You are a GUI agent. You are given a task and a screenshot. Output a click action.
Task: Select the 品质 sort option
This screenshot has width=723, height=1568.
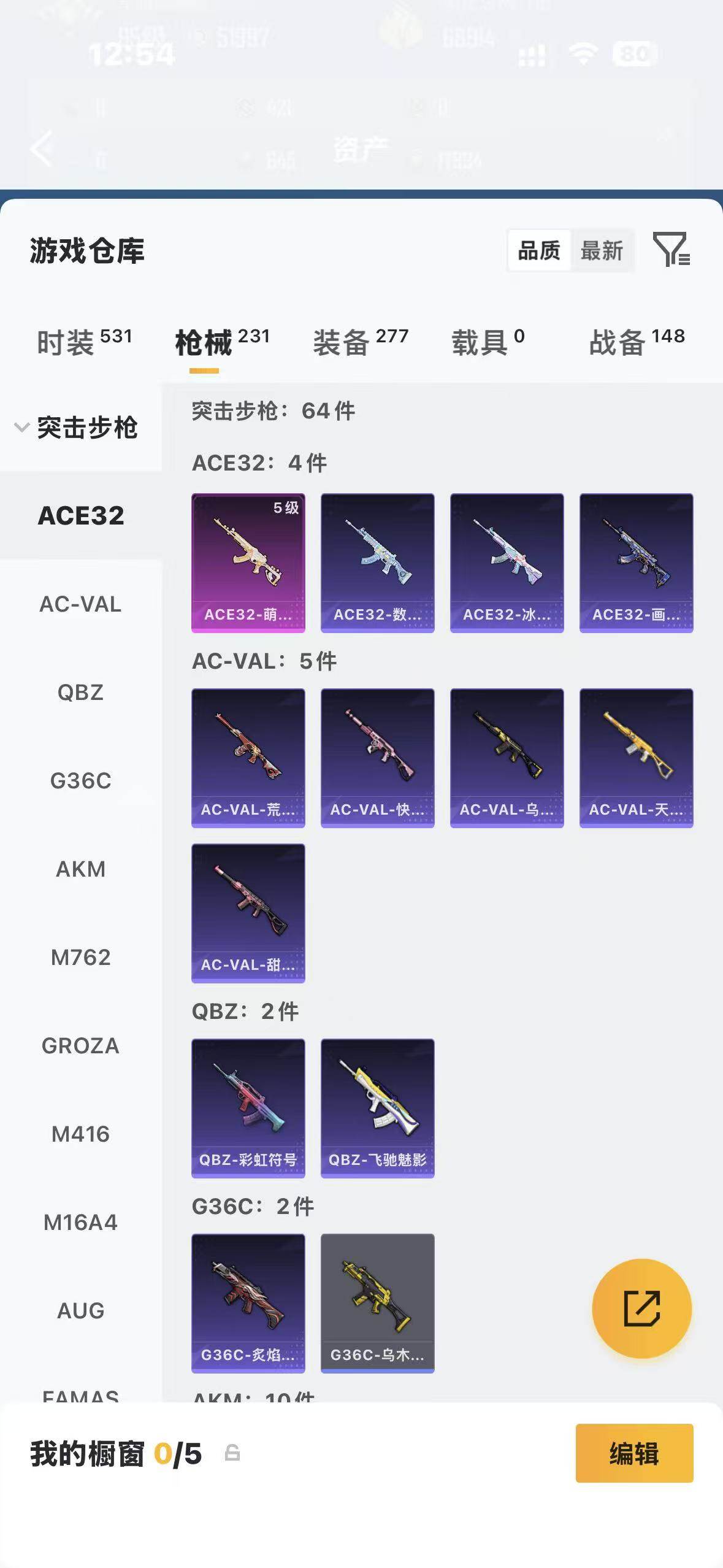[539, 250]
